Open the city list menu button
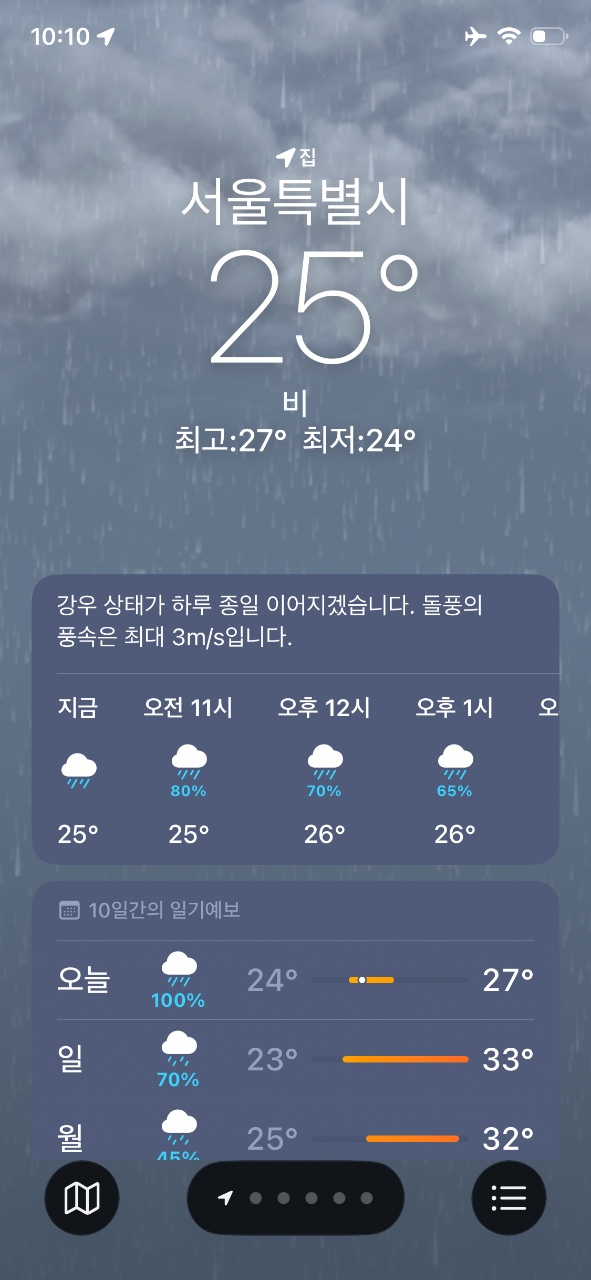This screenshot has width=591, height=1280. (x=509, y=1197)
